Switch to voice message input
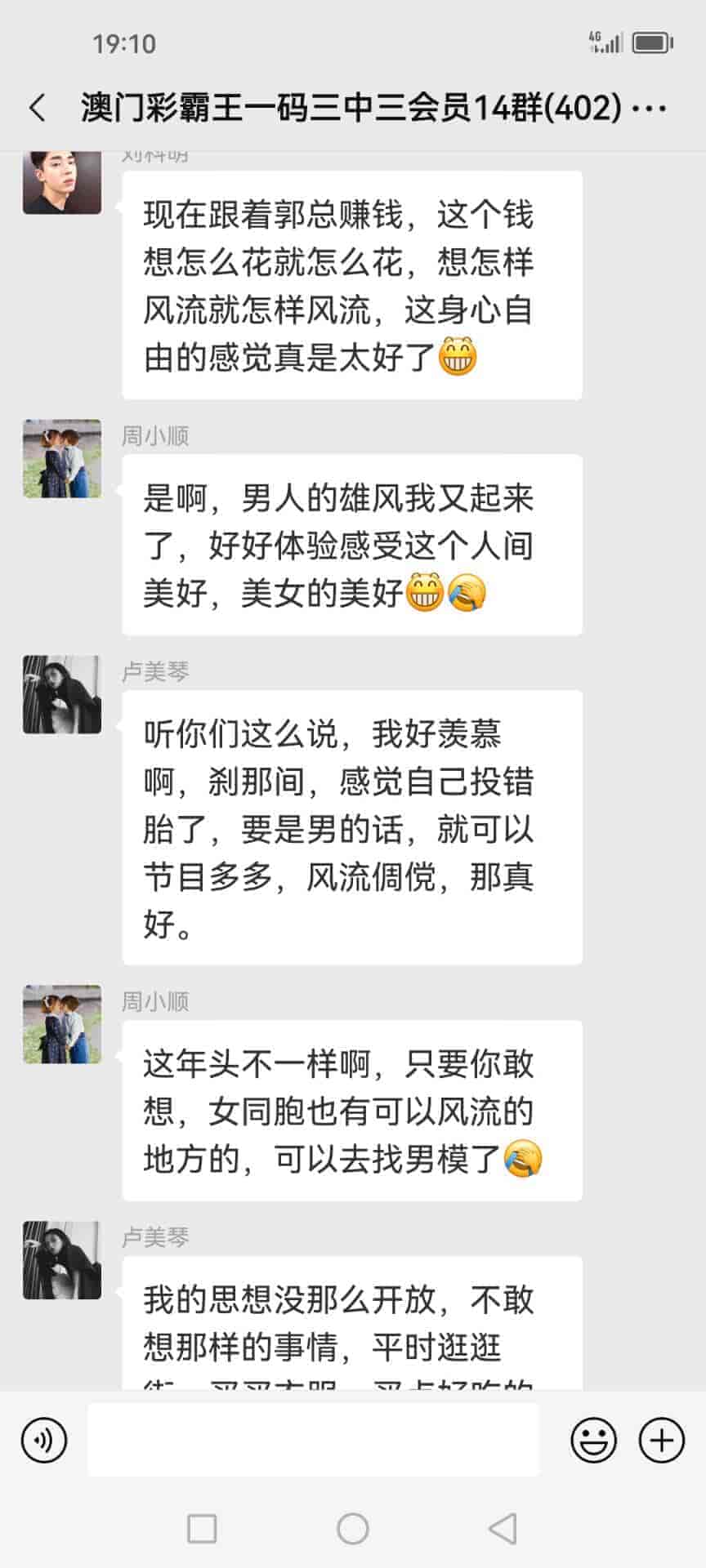The height and width of the screenshot is (1568, 706). pos(44,1440)
